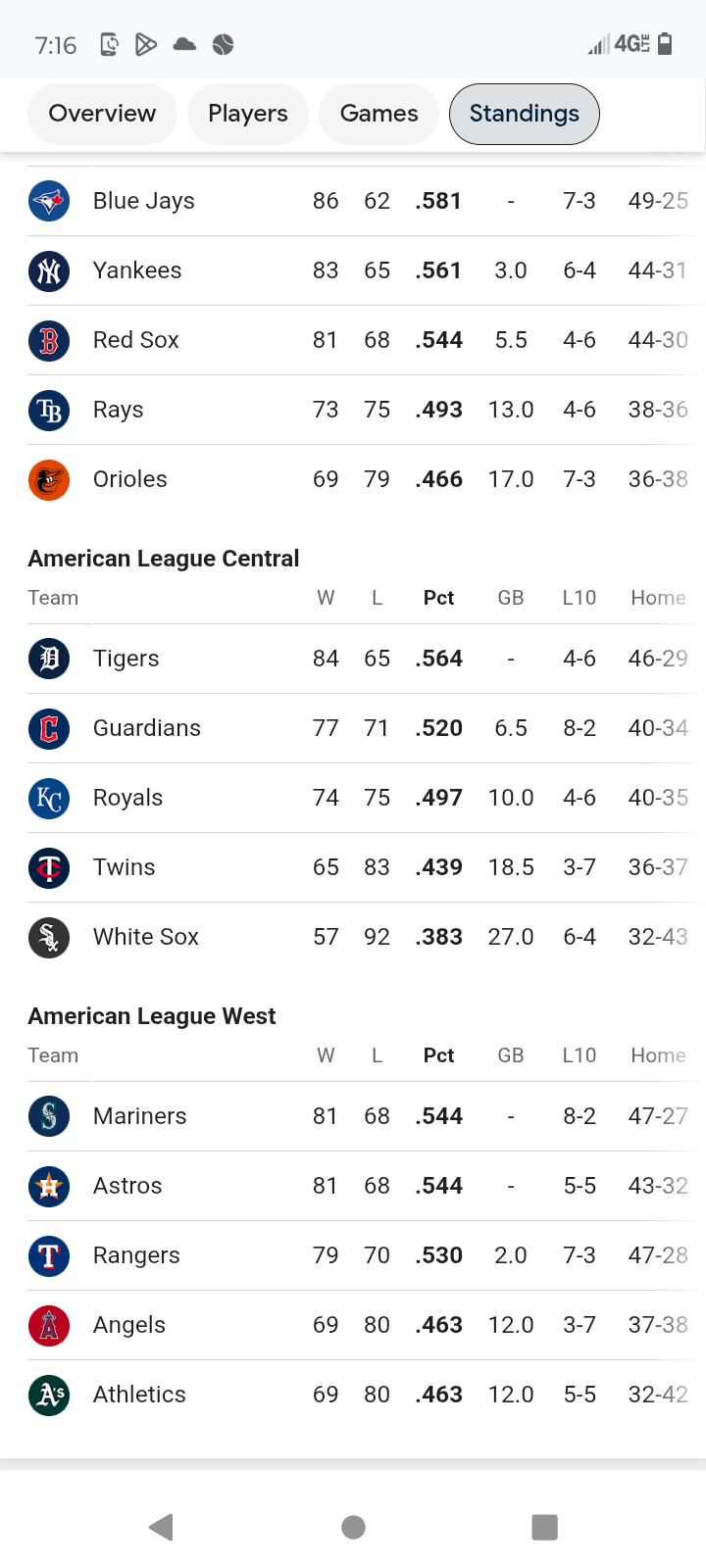
Task: Go back using the system back button
Action: (162, 1527)
